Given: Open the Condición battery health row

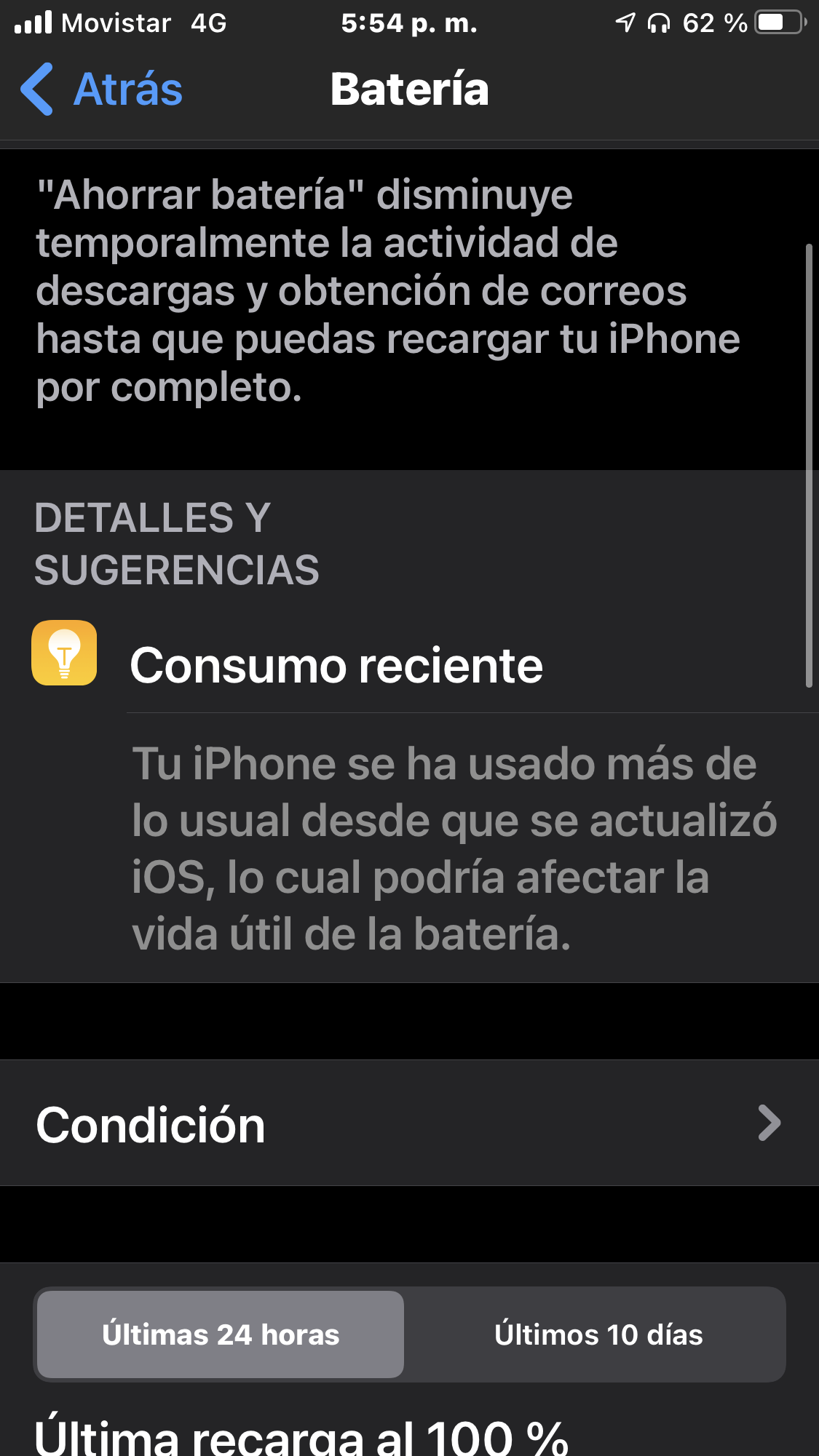Looking at the screenshot, I should [409, 1123].
